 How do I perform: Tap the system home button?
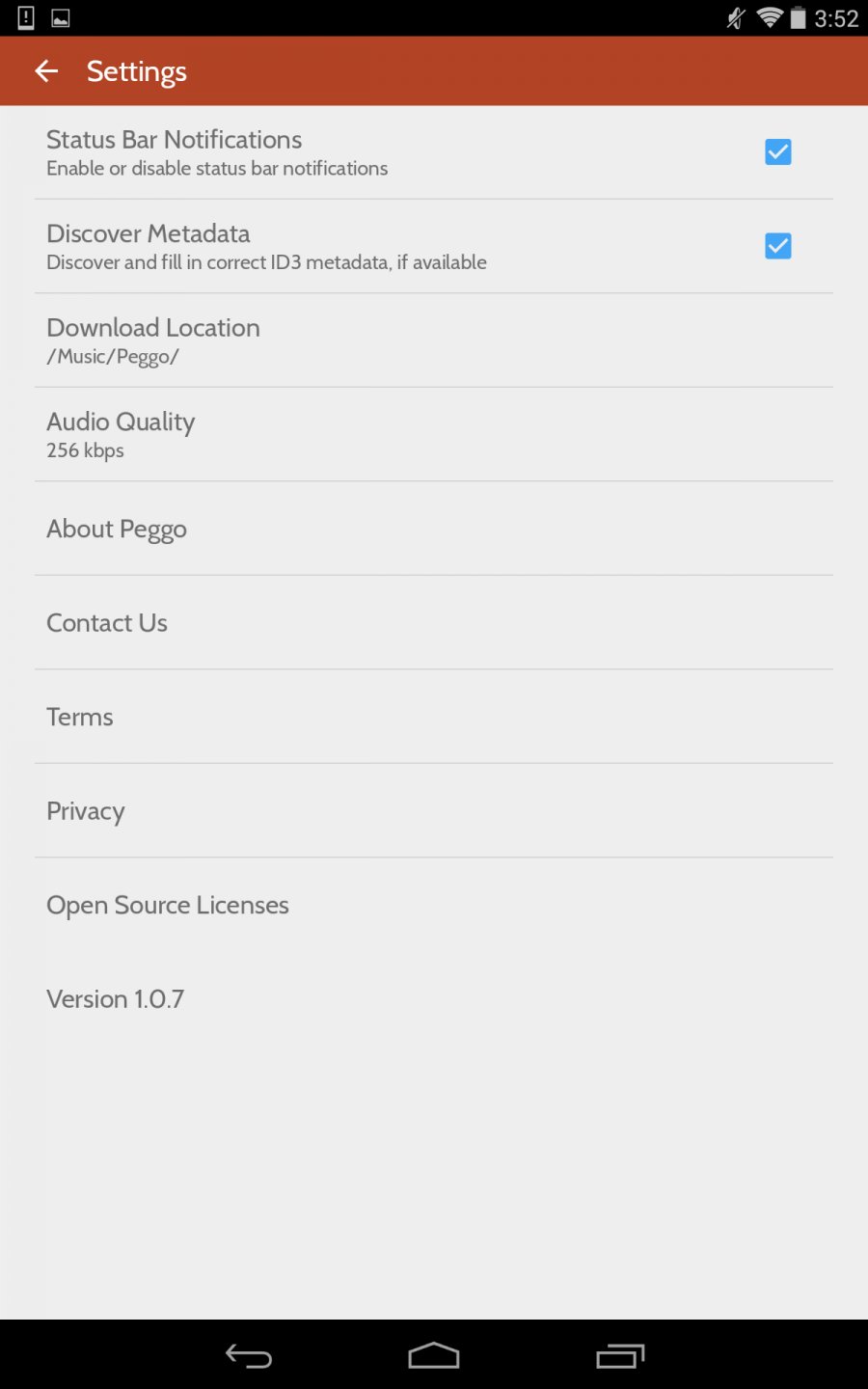click(434, 1355)
